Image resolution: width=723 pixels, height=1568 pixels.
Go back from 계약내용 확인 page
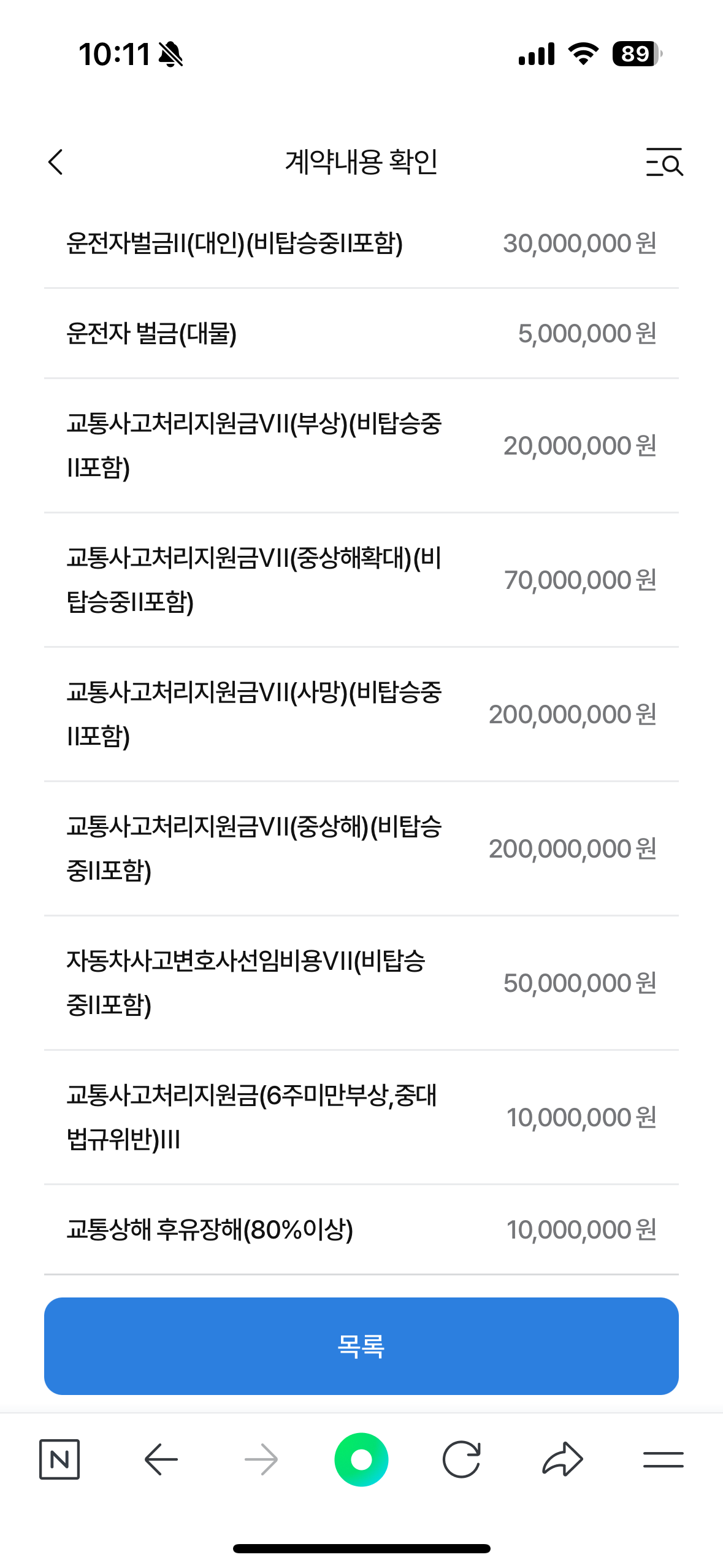(x=56, y=163)
